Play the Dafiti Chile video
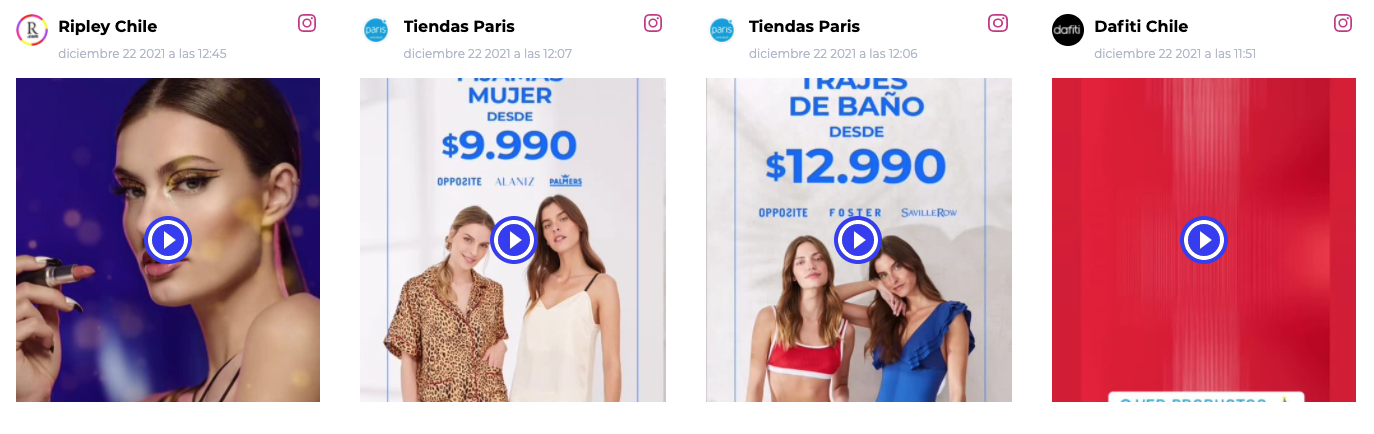 tap(1204, 240)
